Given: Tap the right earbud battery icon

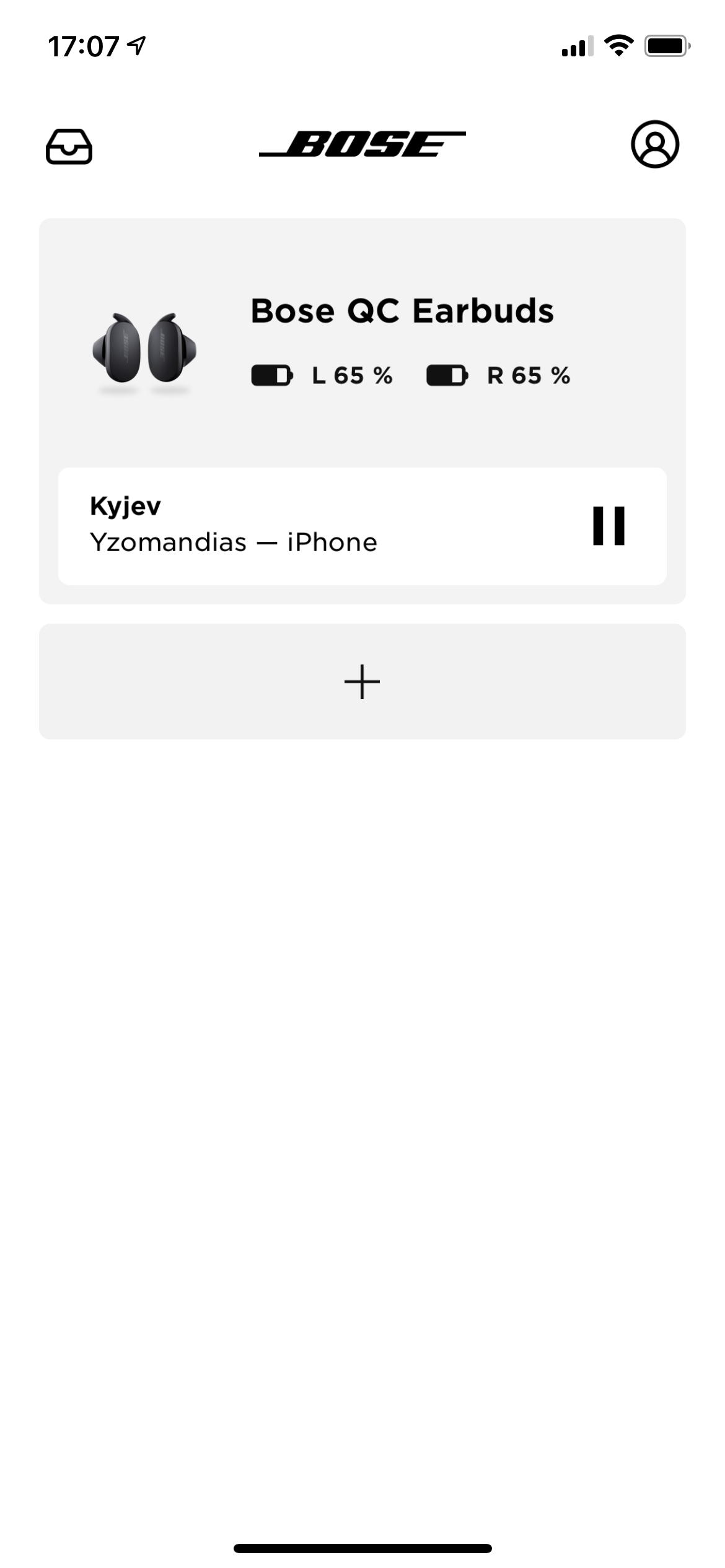Looking at the screenshot, I should tap(447, 373).
